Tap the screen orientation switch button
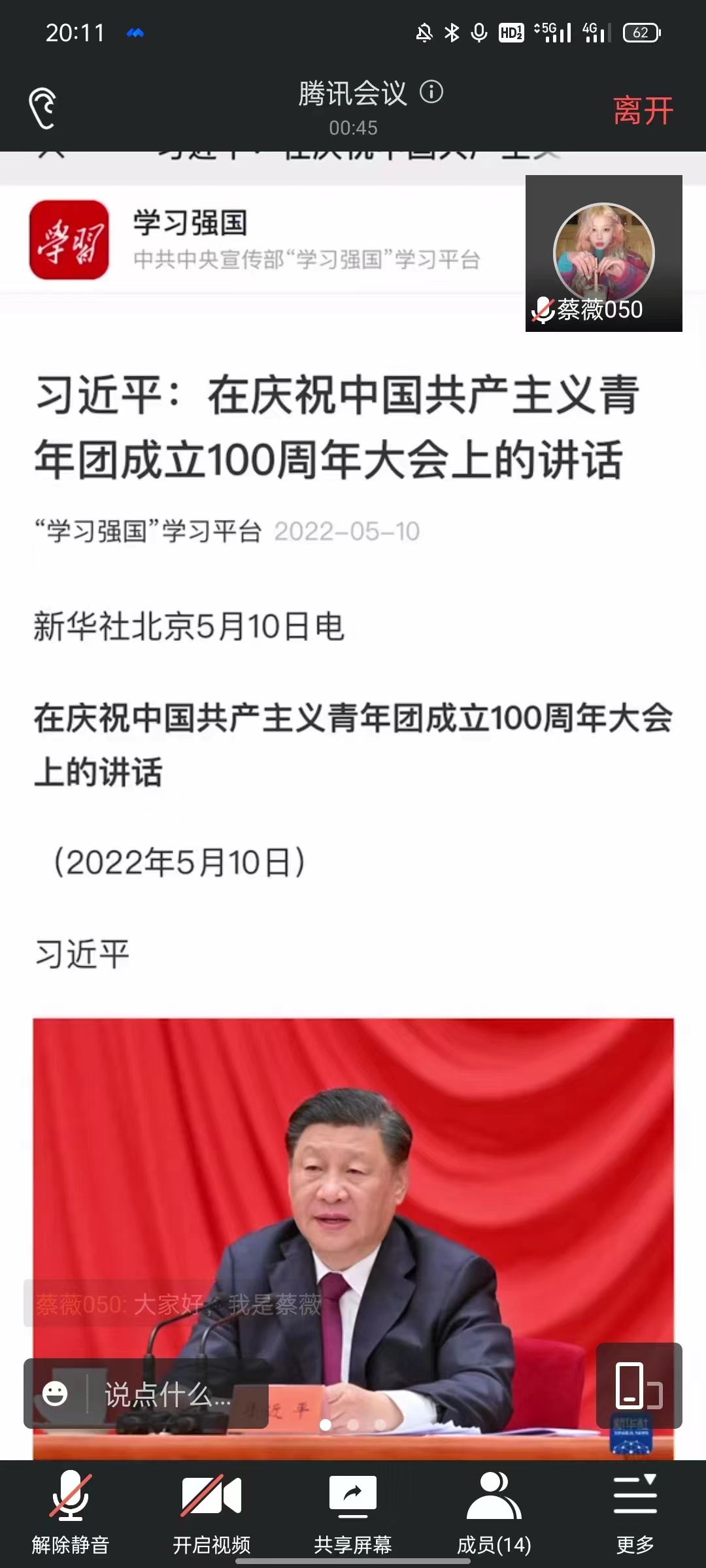The width and height of the screenshot is (706, 1568). (639, 1386)
